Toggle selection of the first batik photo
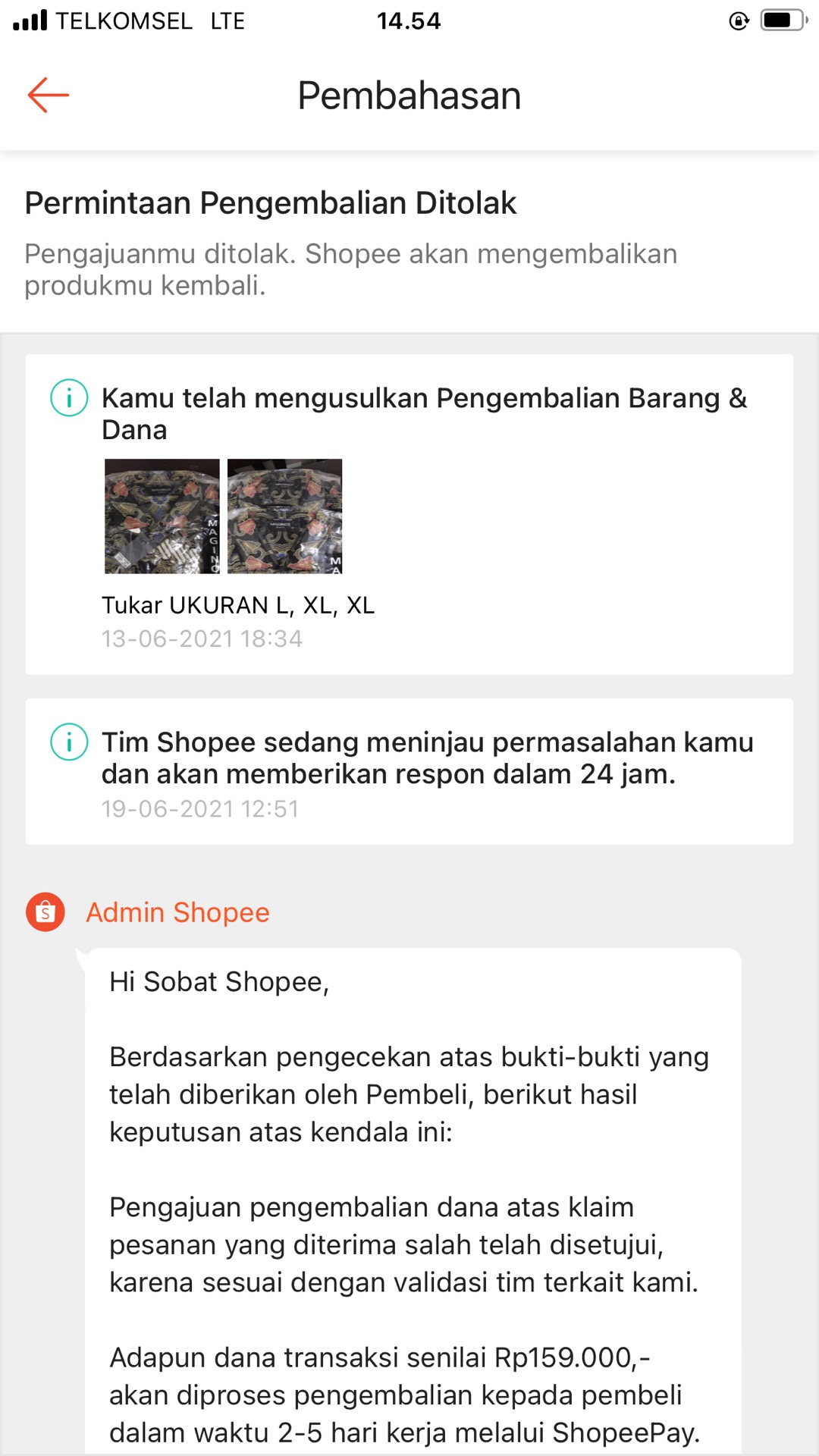 coord(162,516)
